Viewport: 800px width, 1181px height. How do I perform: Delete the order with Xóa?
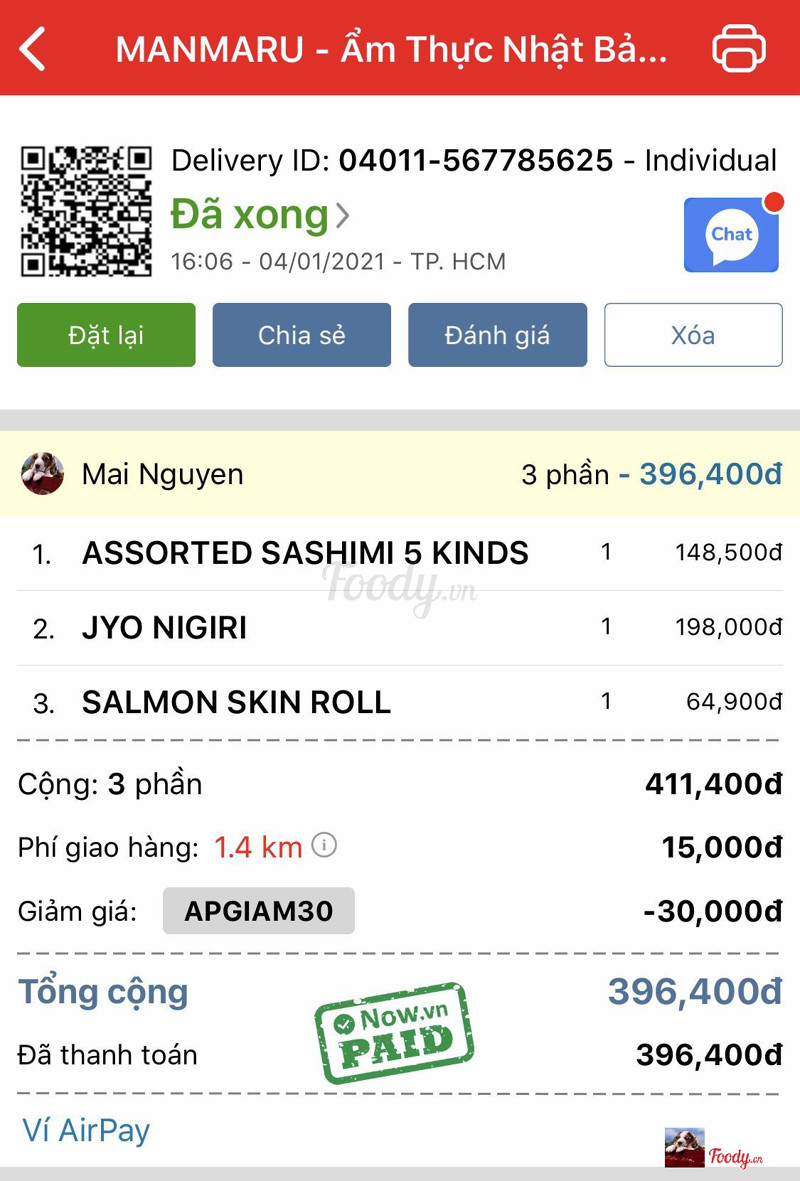[x=693, y=335]
